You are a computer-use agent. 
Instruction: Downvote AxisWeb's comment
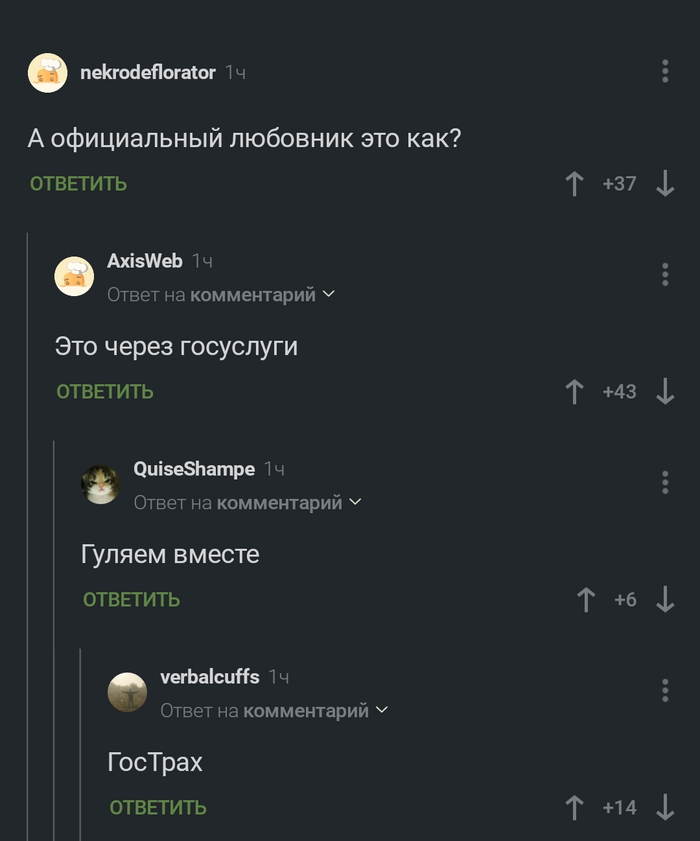click(x=665, y=392)
